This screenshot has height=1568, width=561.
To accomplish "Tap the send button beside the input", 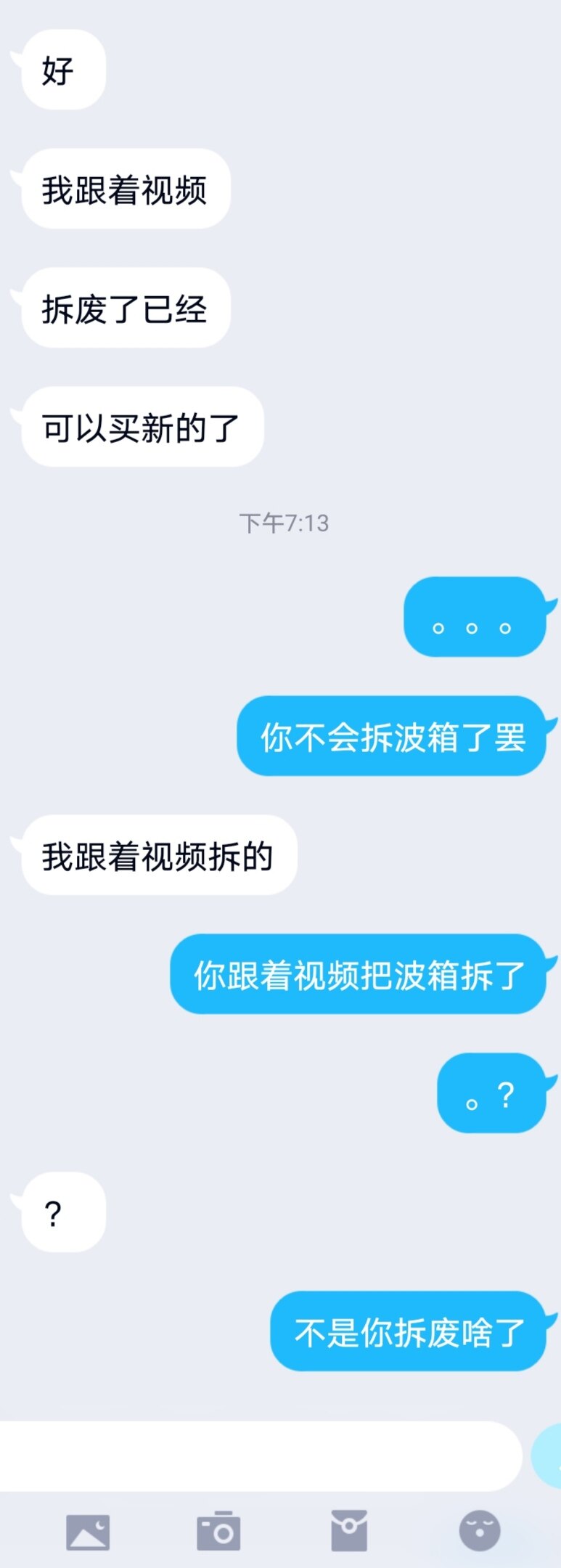I will [x=548, y=1455].
